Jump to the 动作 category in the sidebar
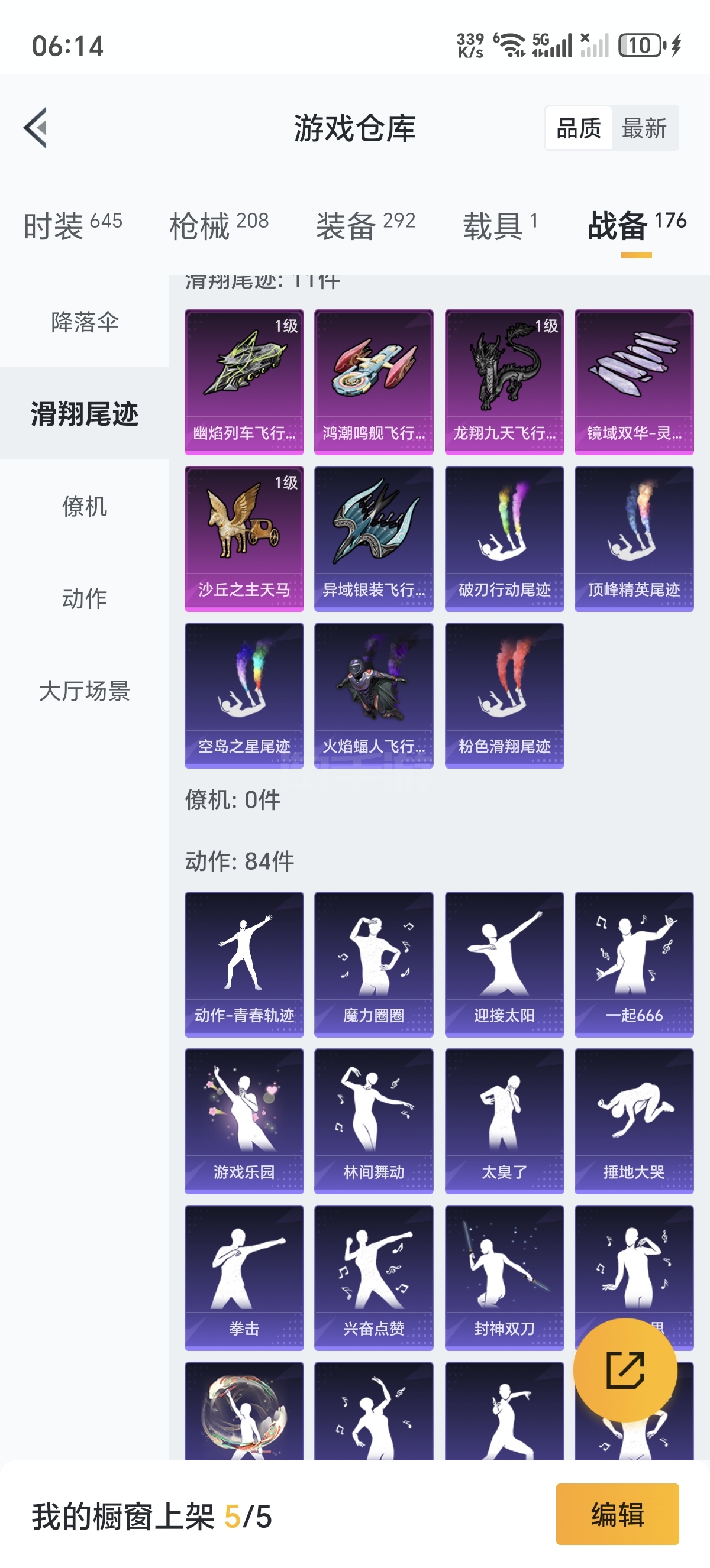This screenshot has height=1568, width=710. [85, 598]
